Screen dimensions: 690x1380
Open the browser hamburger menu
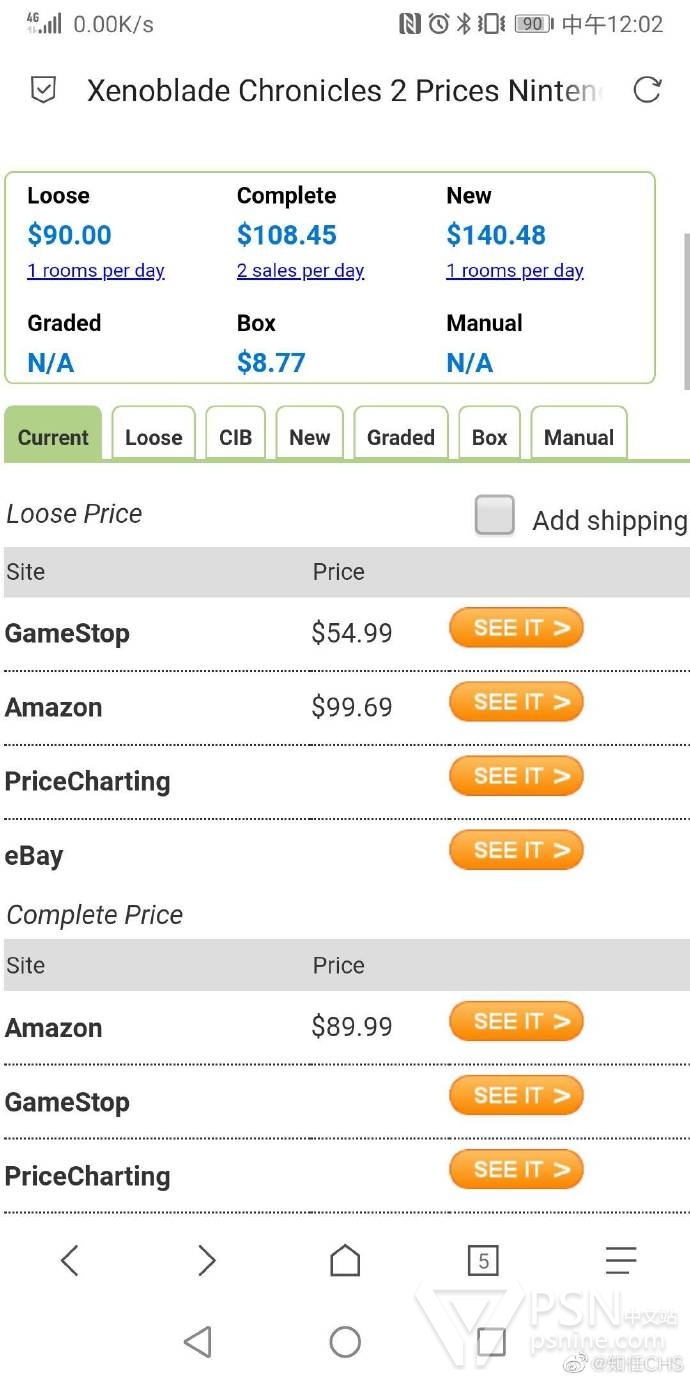pyautogui.click(x=621, y=1260)
